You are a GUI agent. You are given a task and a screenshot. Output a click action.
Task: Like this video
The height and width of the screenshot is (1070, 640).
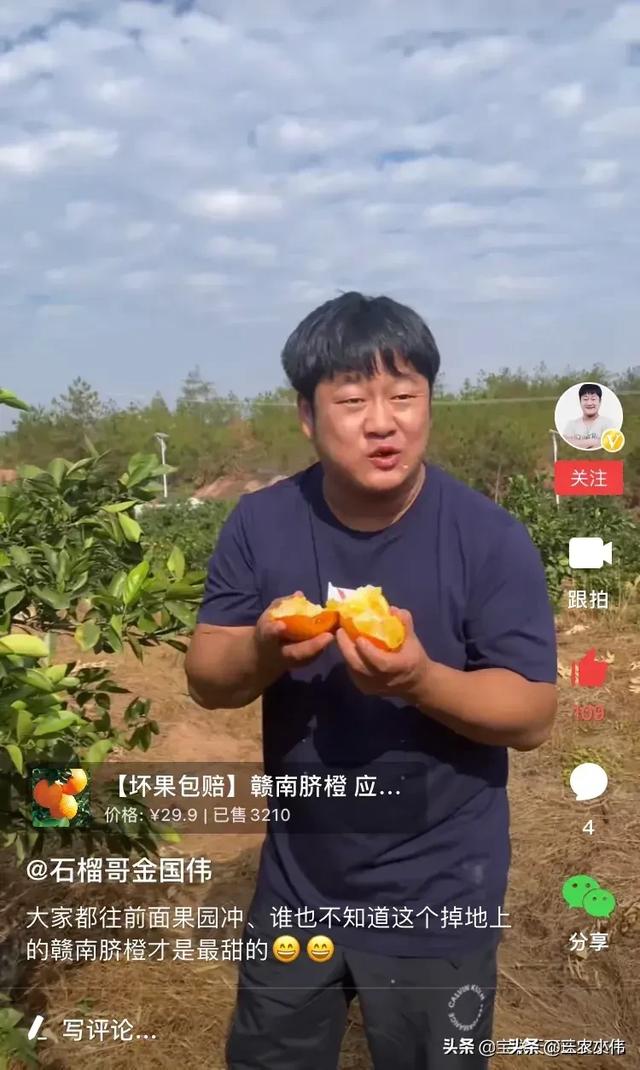coord(589,670)
